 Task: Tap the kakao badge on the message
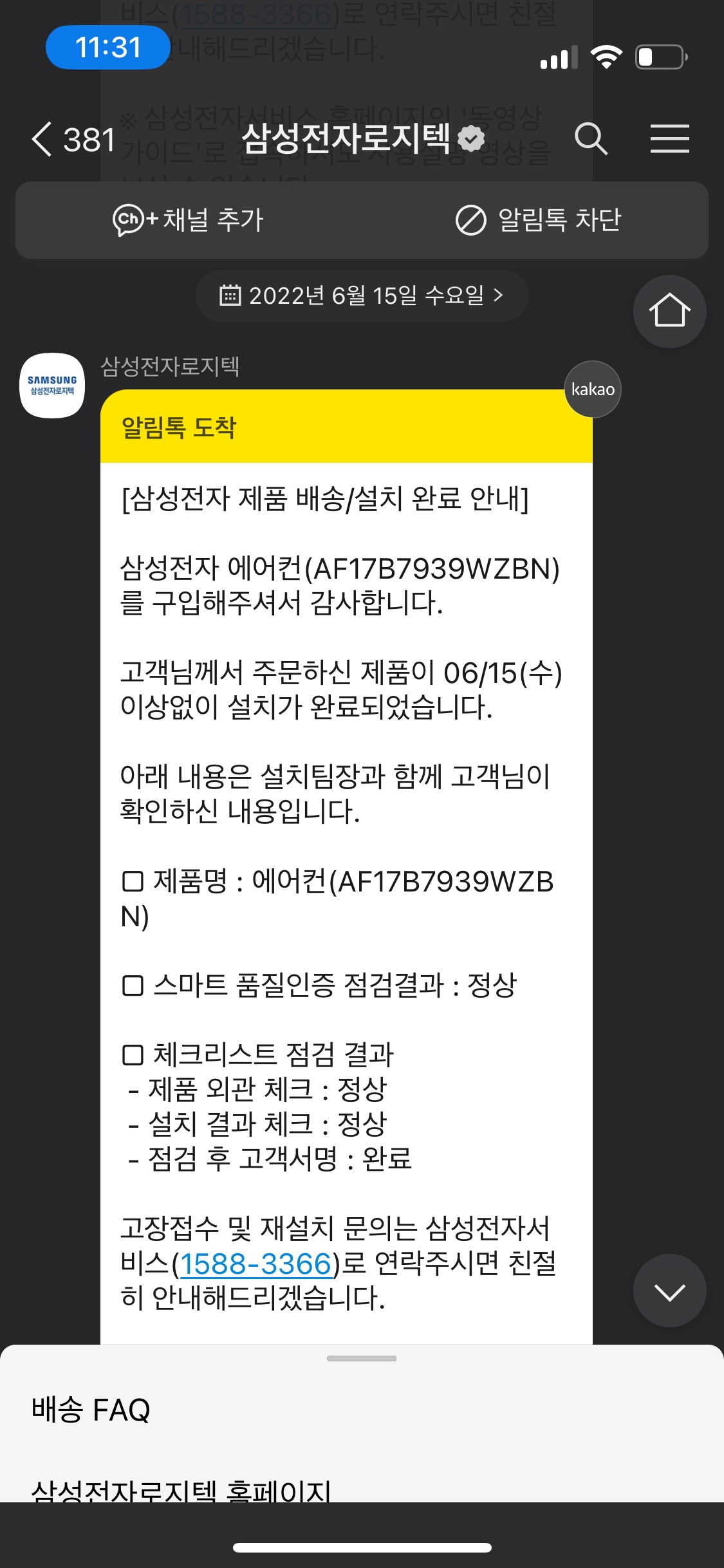[593, 389]
